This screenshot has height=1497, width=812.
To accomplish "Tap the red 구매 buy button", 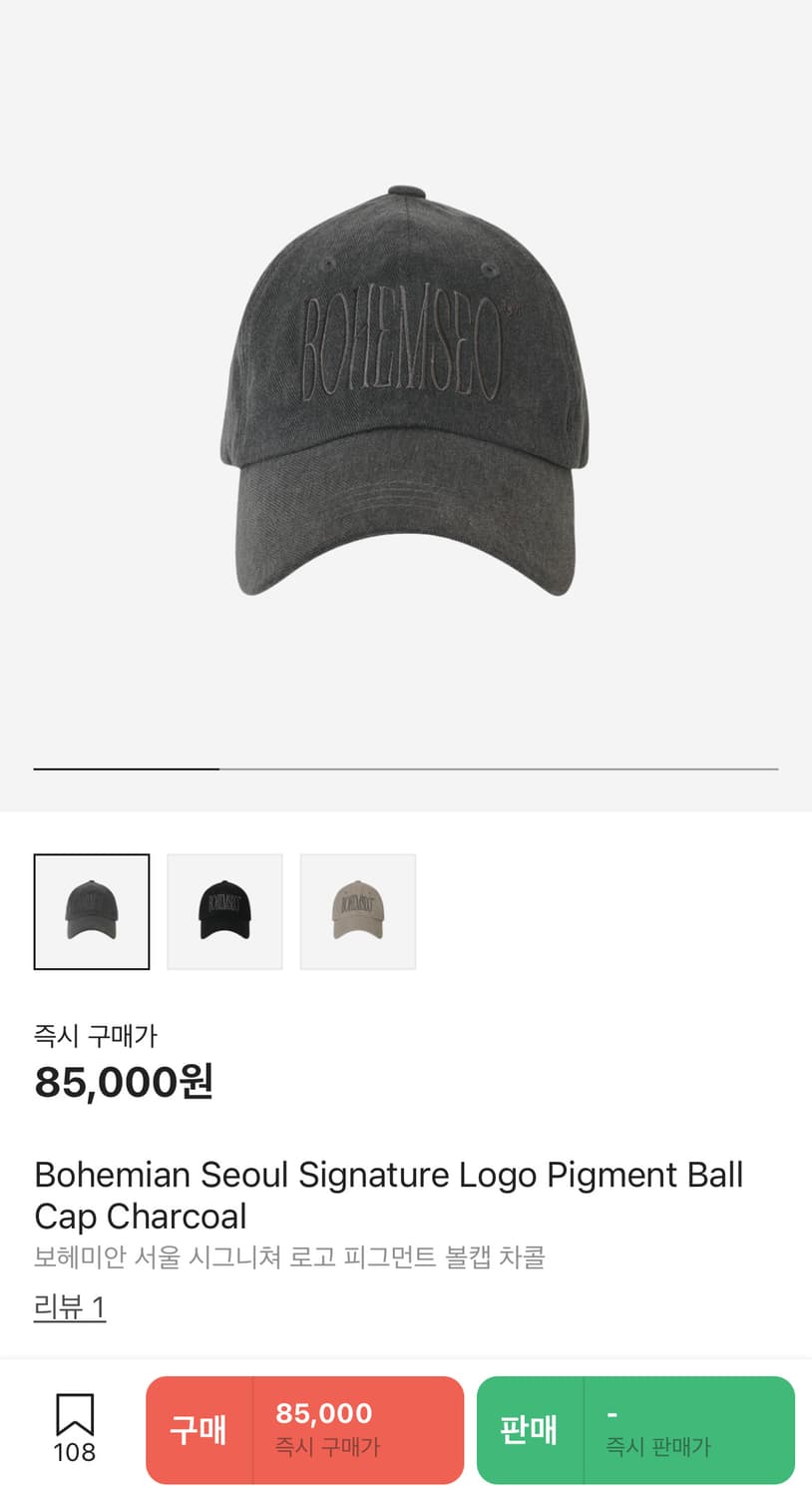I will coord(304,1429).
